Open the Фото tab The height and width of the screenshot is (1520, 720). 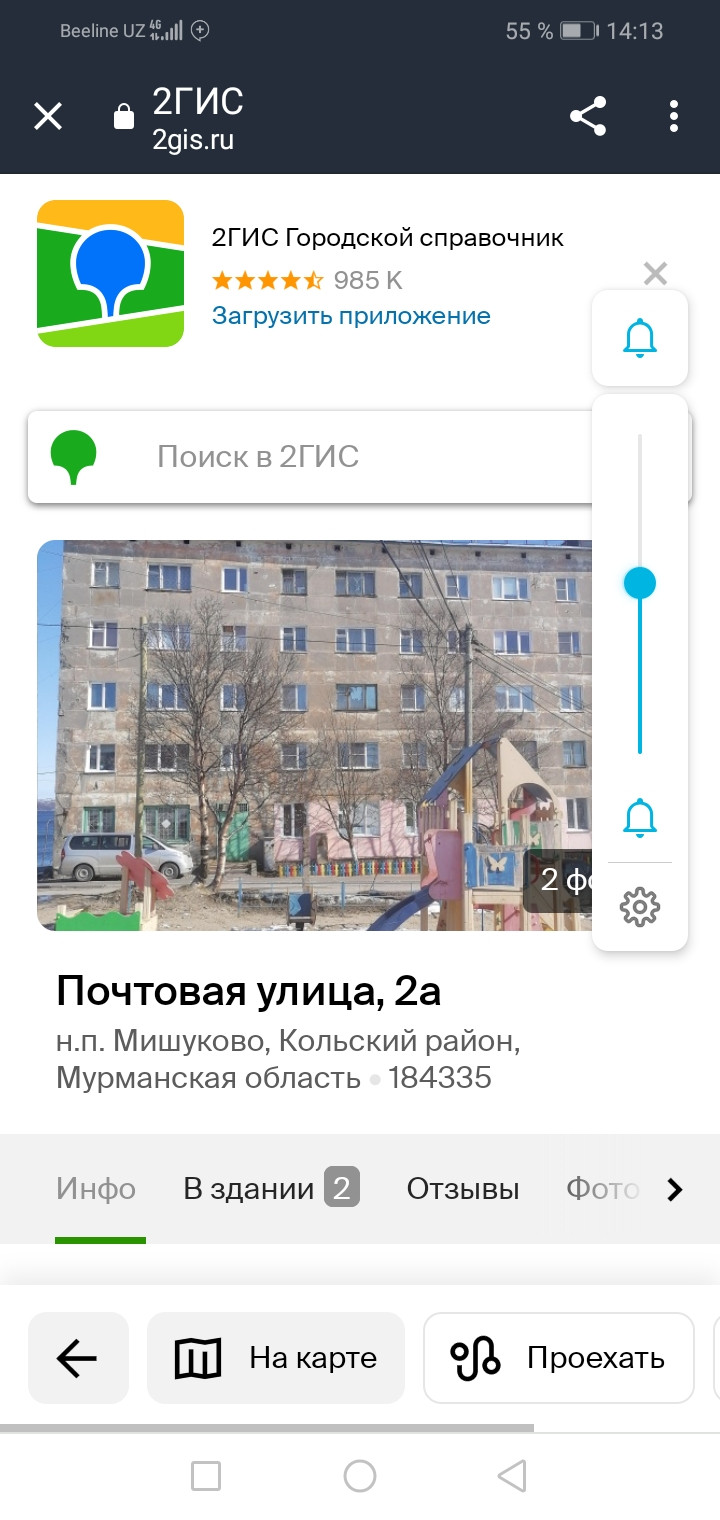tap(603, 1189)
